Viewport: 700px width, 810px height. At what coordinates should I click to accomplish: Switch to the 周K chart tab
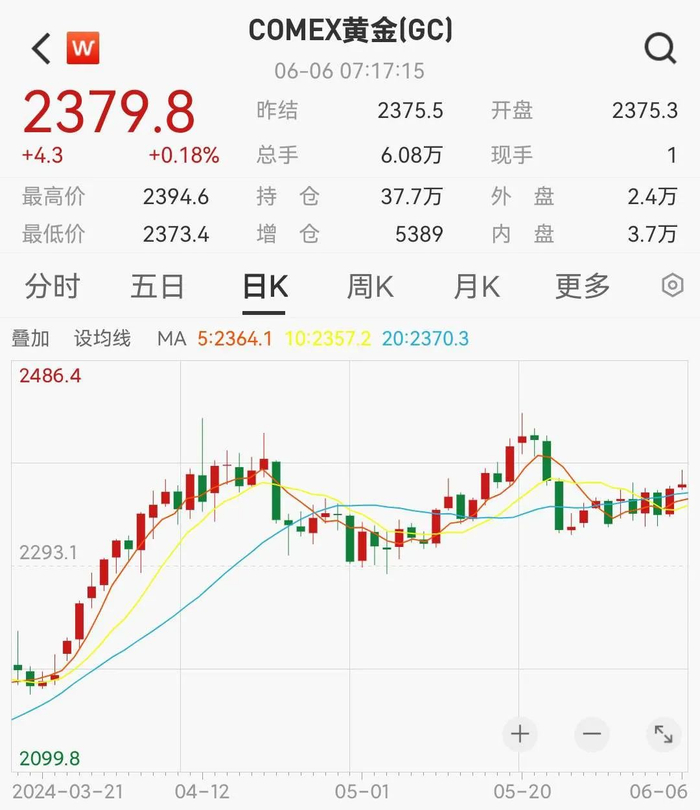pyautogui.click(x=370, y=287)
